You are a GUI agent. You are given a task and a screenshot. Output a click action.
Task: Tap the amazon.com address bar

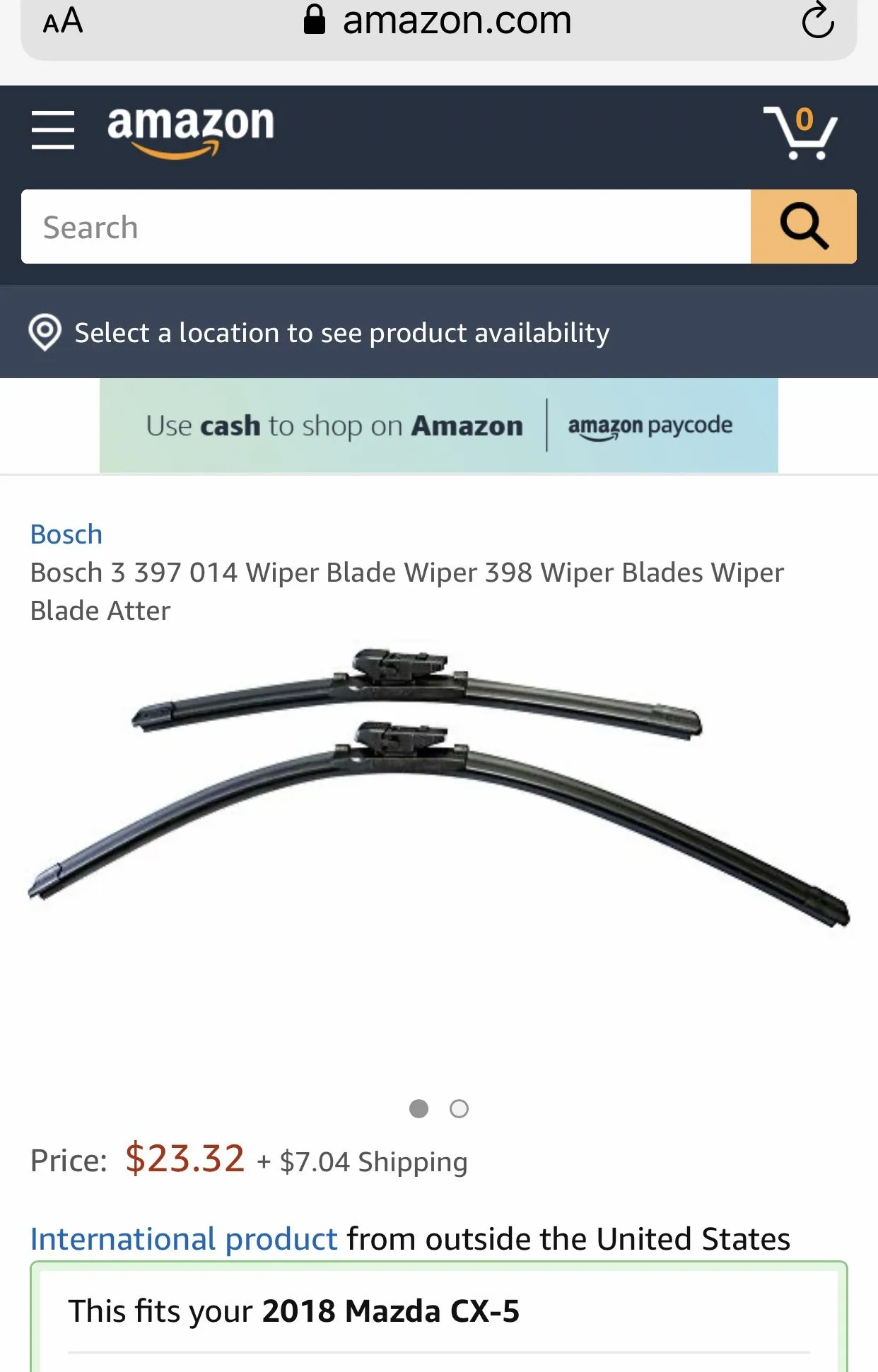click(x=438, y=21)
